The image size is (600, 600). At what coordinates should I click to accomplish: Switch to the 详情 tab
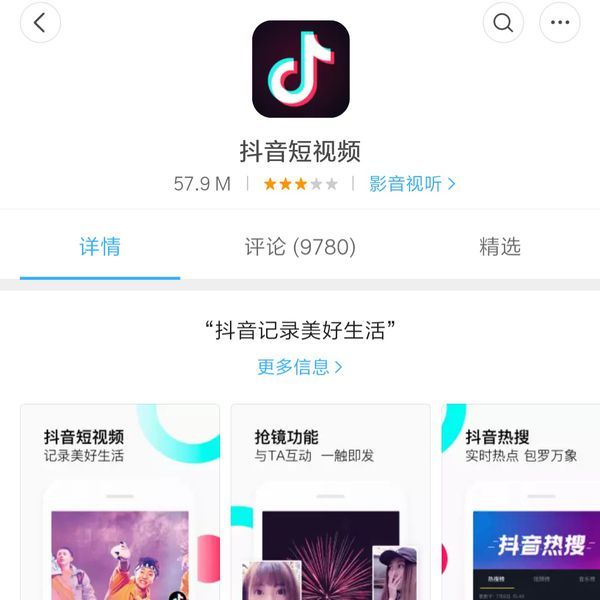[100, 247]
